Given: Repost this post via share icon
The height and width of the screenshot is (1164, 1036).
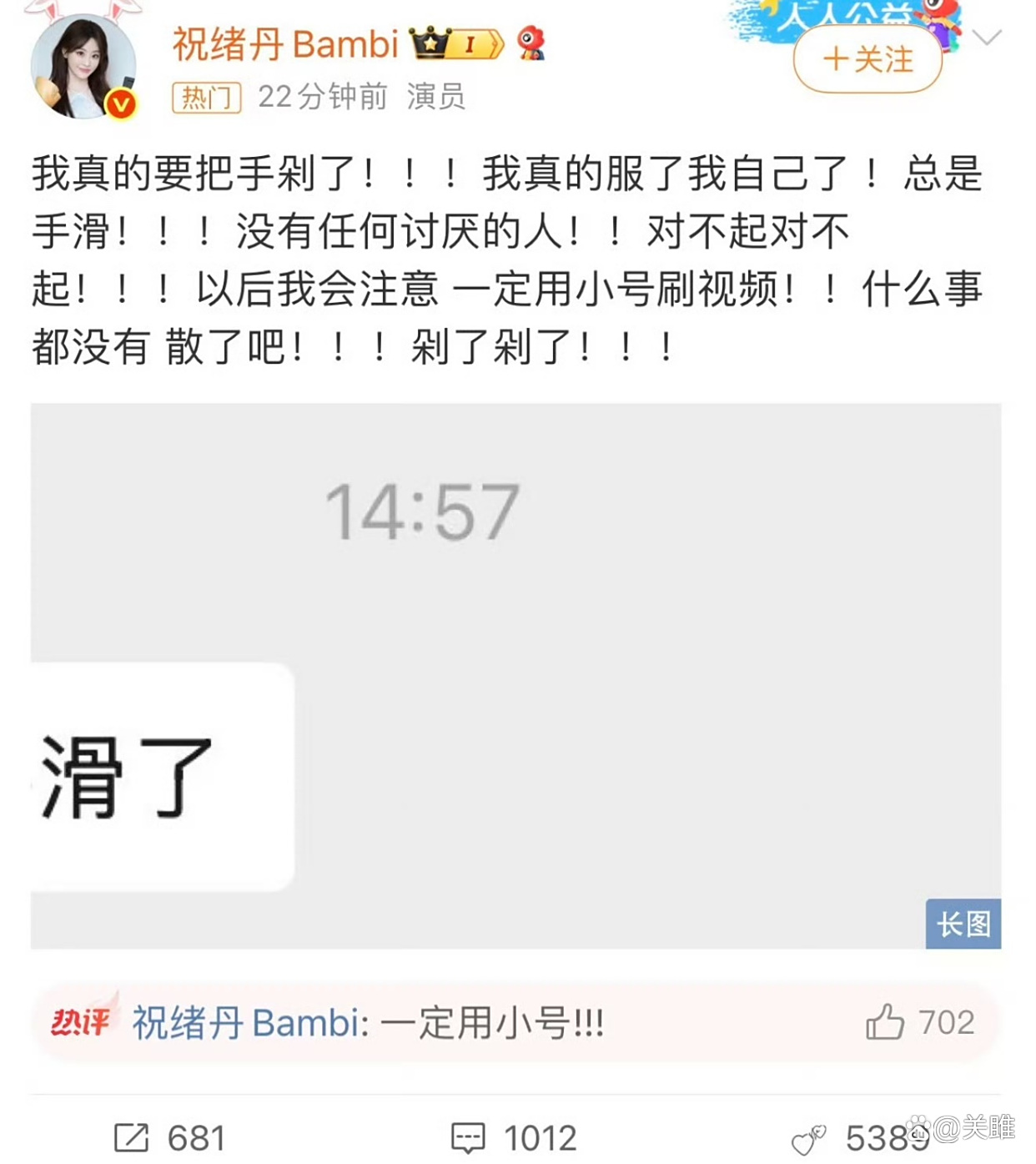Looking at the screenshot, I should [x=132, y=1137].
